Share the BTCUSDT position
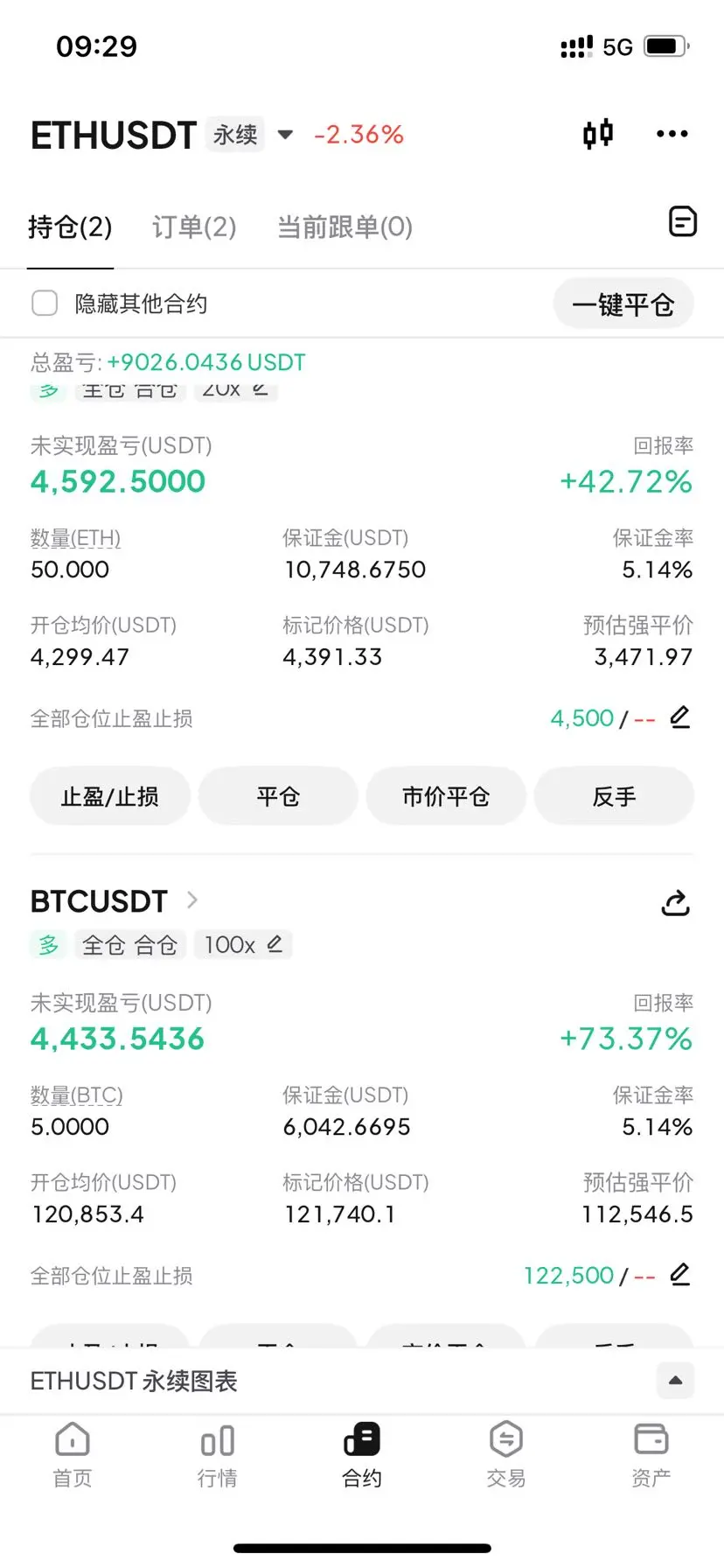Image resolution: width=724 pixels, height=1568 pixels. point(675,903)
